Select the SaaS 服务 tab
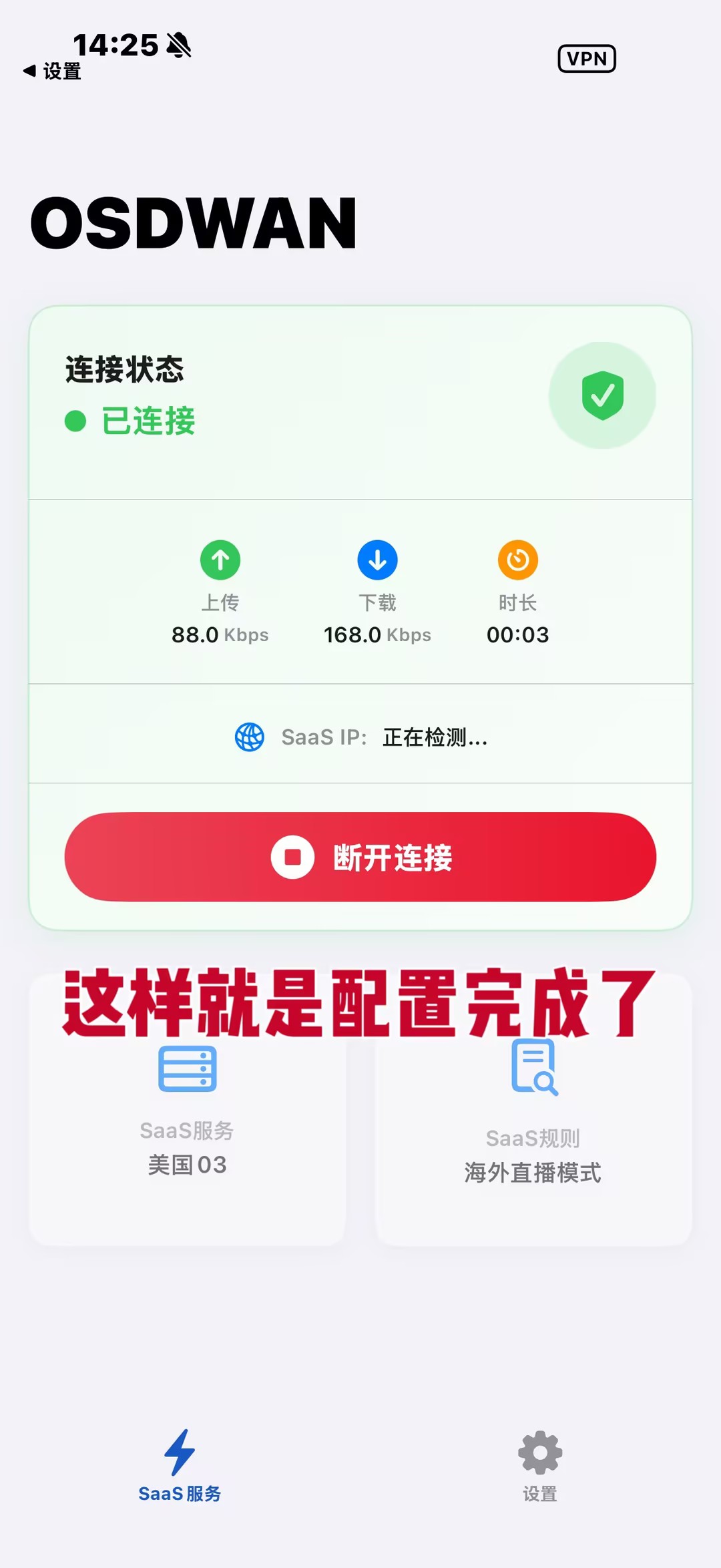This screenshot has width=721, height=1568. pyautogui.click(x=180, y=1466)
